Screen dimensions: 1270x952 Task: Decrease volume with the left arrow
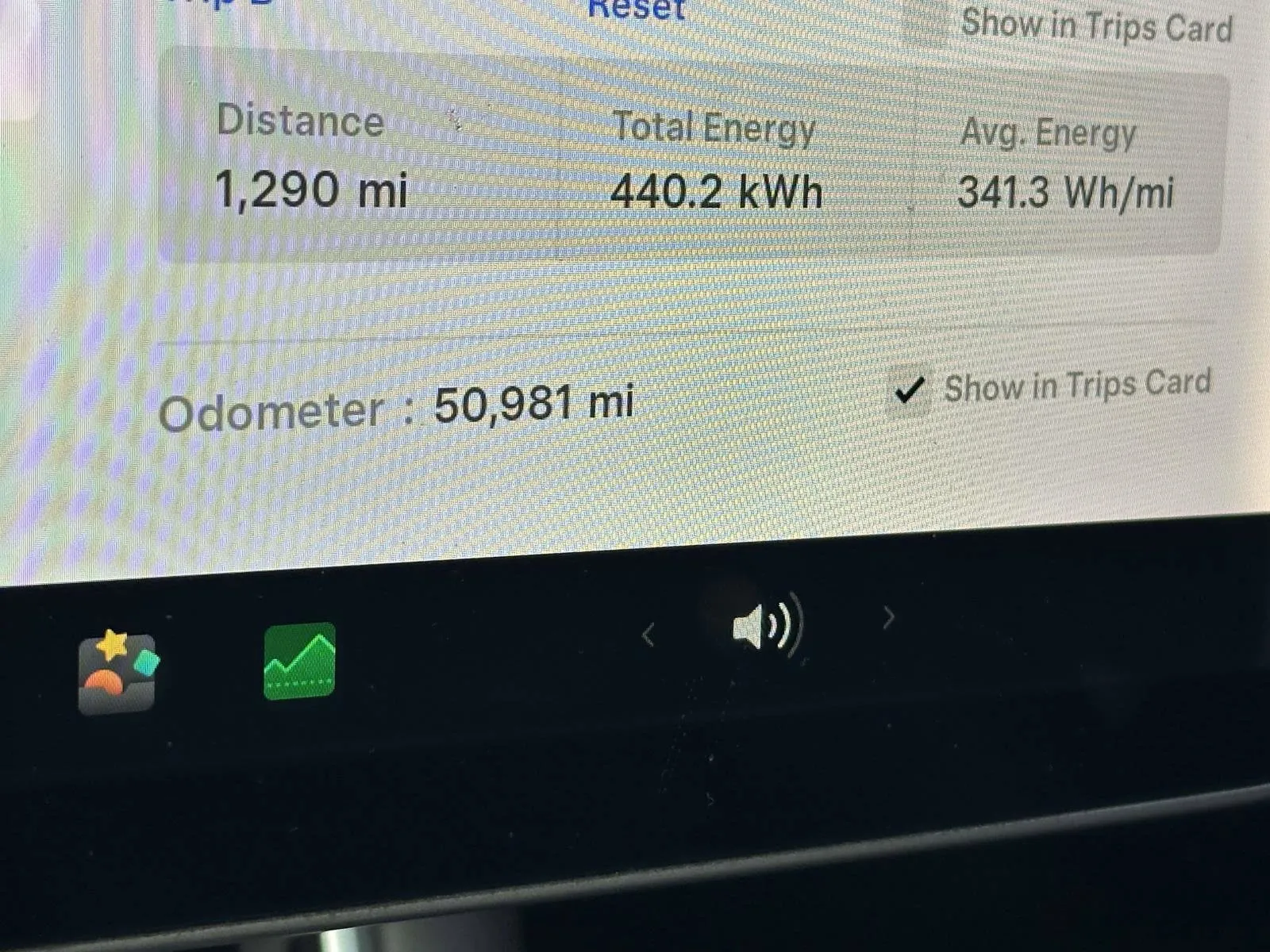tap(648, 634)
